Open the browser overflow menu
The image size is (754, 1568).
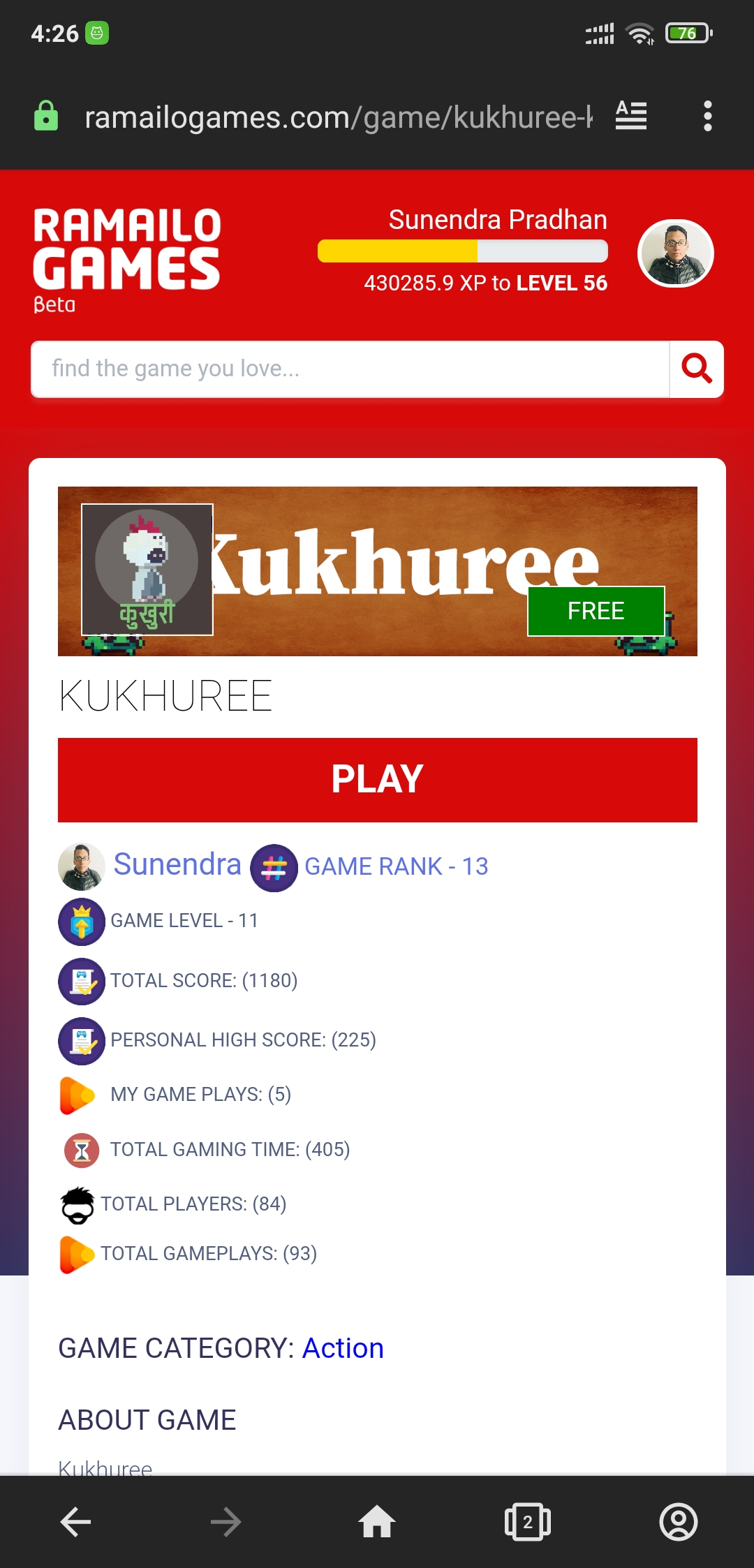707,117
